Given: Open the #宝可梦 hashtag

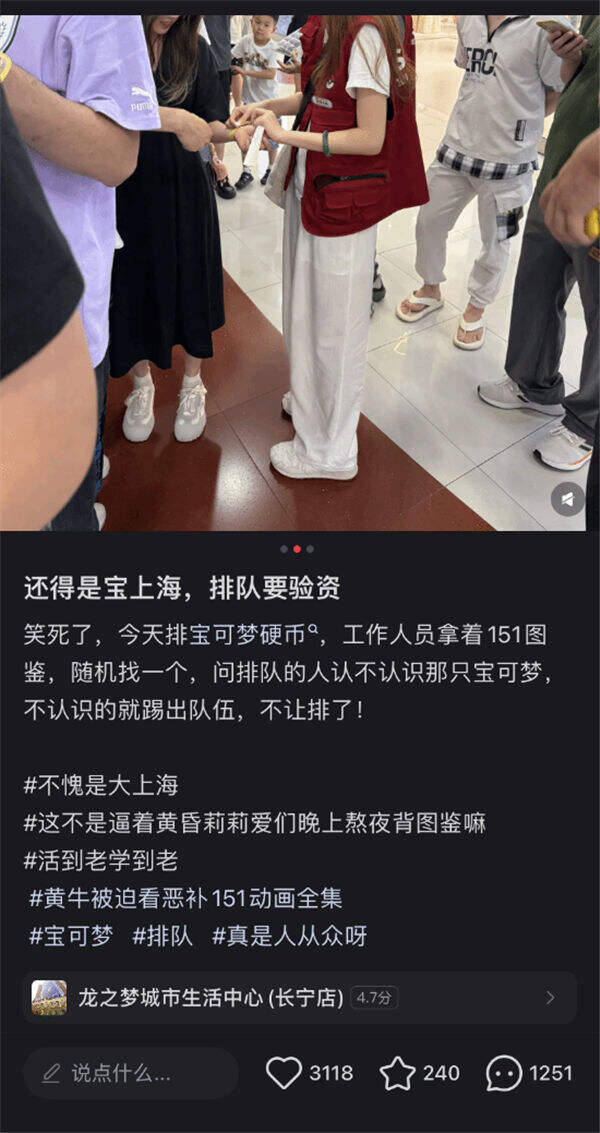Looking at the screenshot, I should [69, 936].
